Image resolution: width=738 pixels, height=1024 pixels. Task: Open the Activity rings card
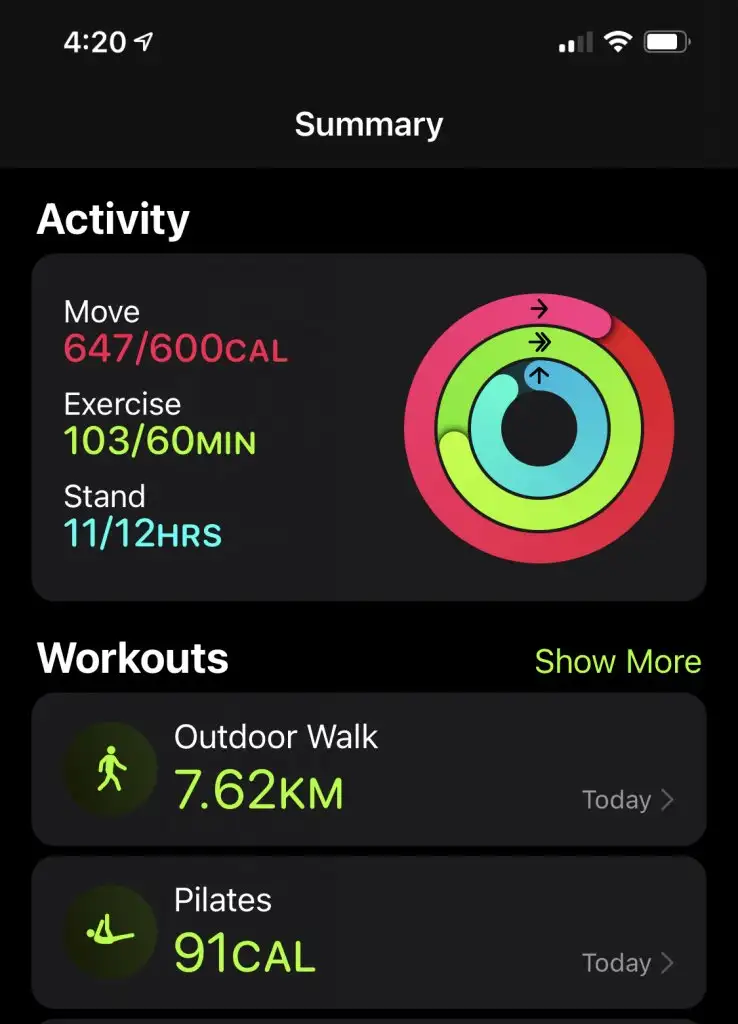[x=368, y=427]
